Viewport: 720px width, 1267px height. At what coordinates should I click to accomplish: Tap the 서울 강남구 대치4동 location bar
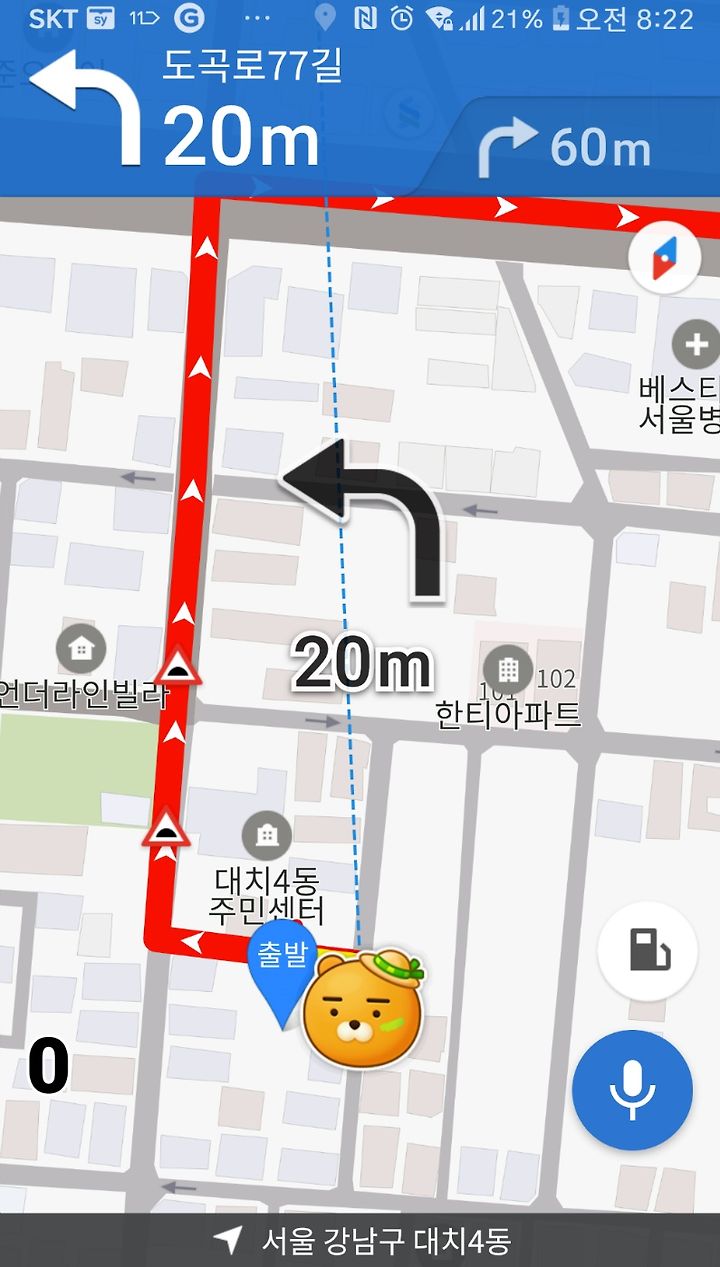(360, 1241)
